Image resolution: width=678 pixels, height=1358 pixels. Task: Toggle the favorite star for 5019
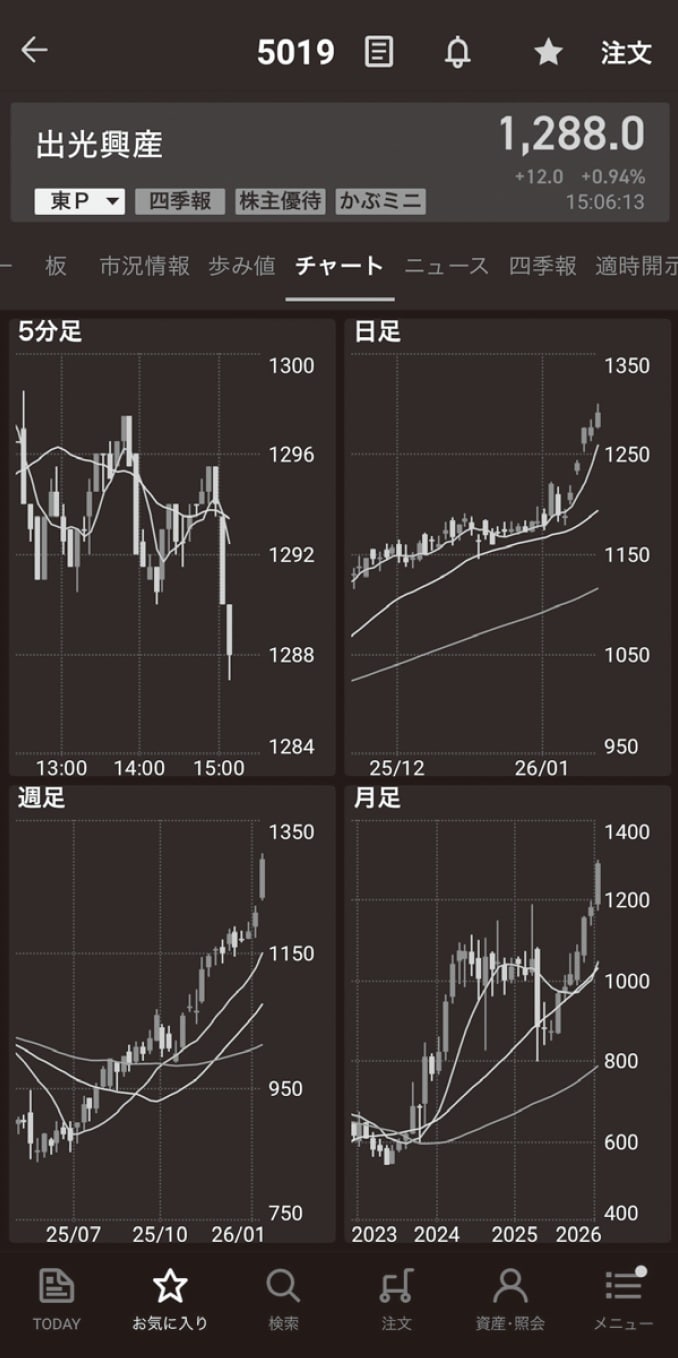548,52
